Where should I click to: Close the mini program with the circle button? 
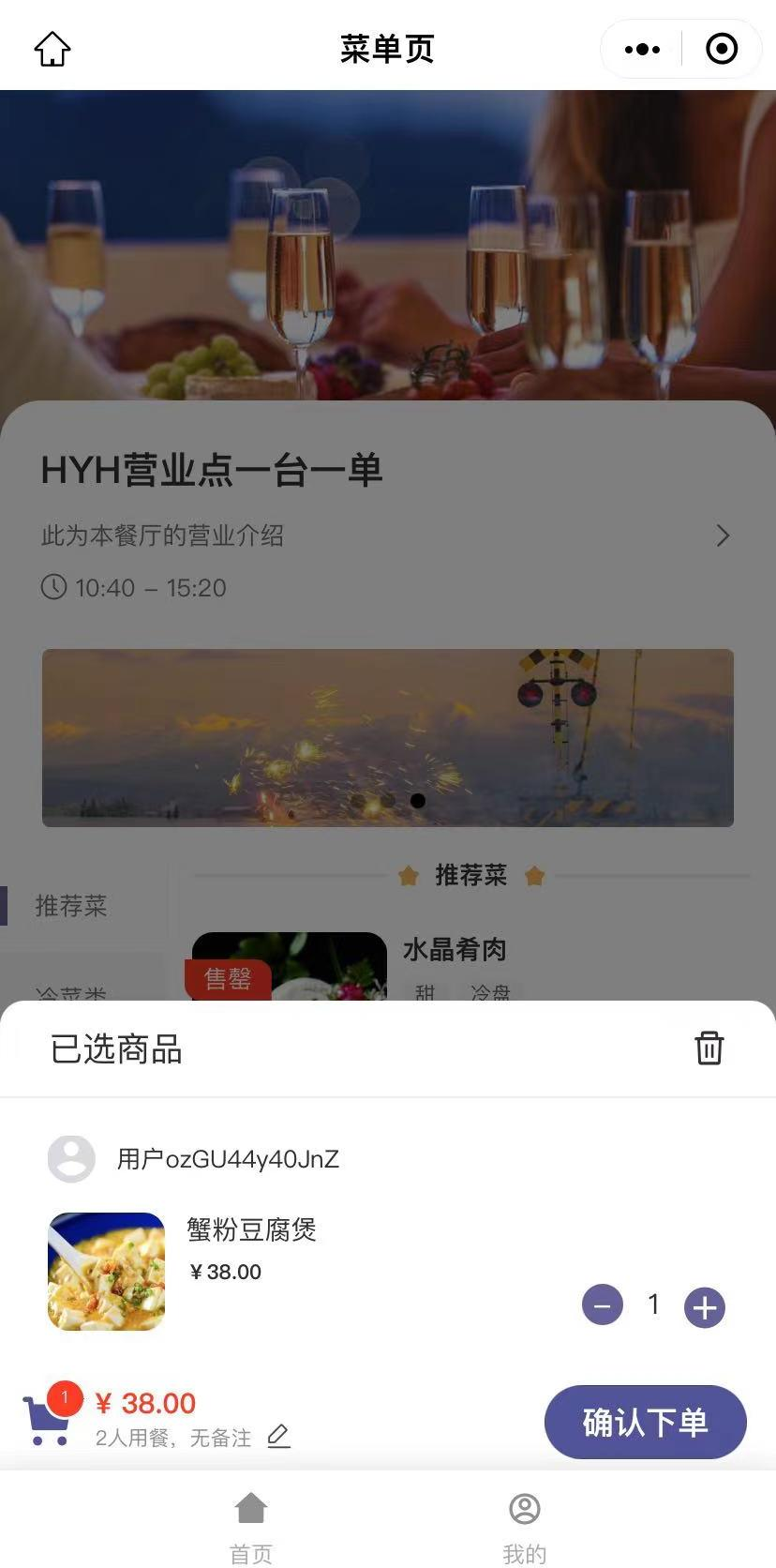click(721, 49)
